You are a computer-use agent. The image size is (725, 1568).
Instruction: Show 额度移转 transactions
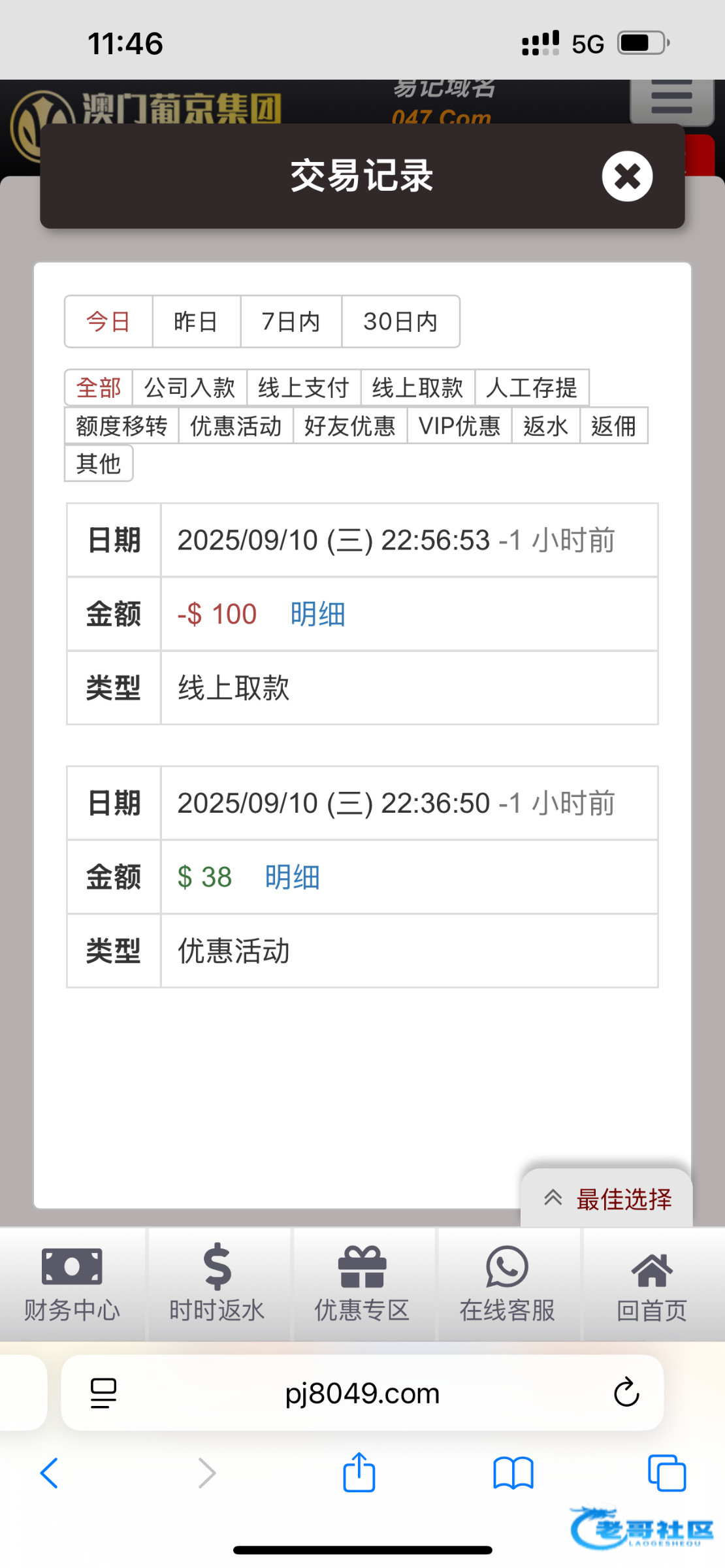click(121, 425)
